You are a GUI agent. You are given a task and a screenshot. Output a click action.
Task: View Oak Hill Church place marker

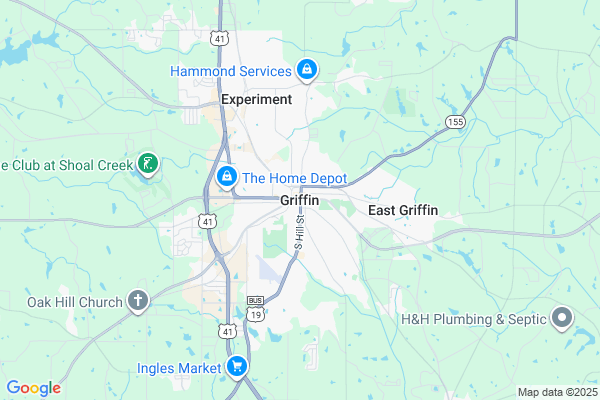tap(138, 300)
